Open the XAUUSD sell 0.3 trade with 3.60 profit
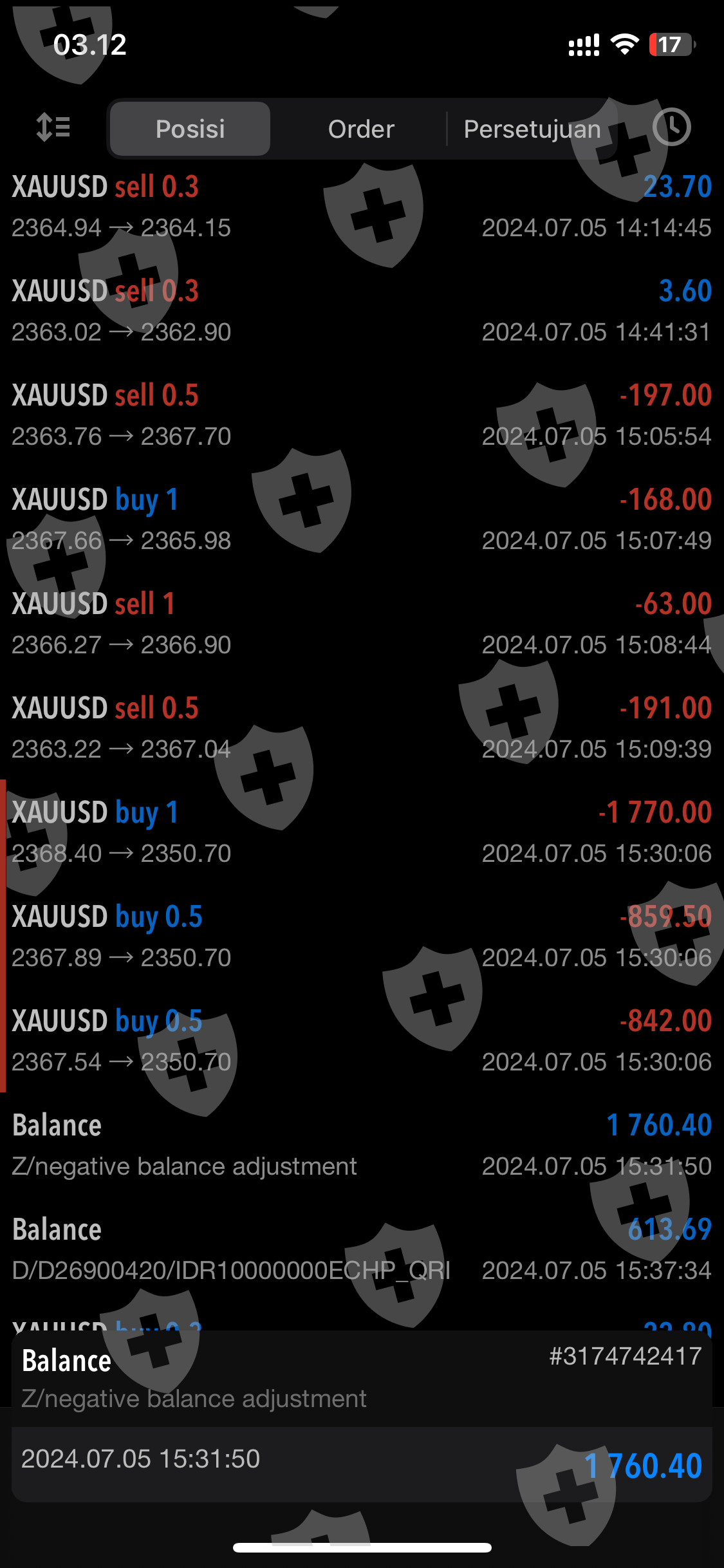724x1568 pixels. tap(362, 311)
